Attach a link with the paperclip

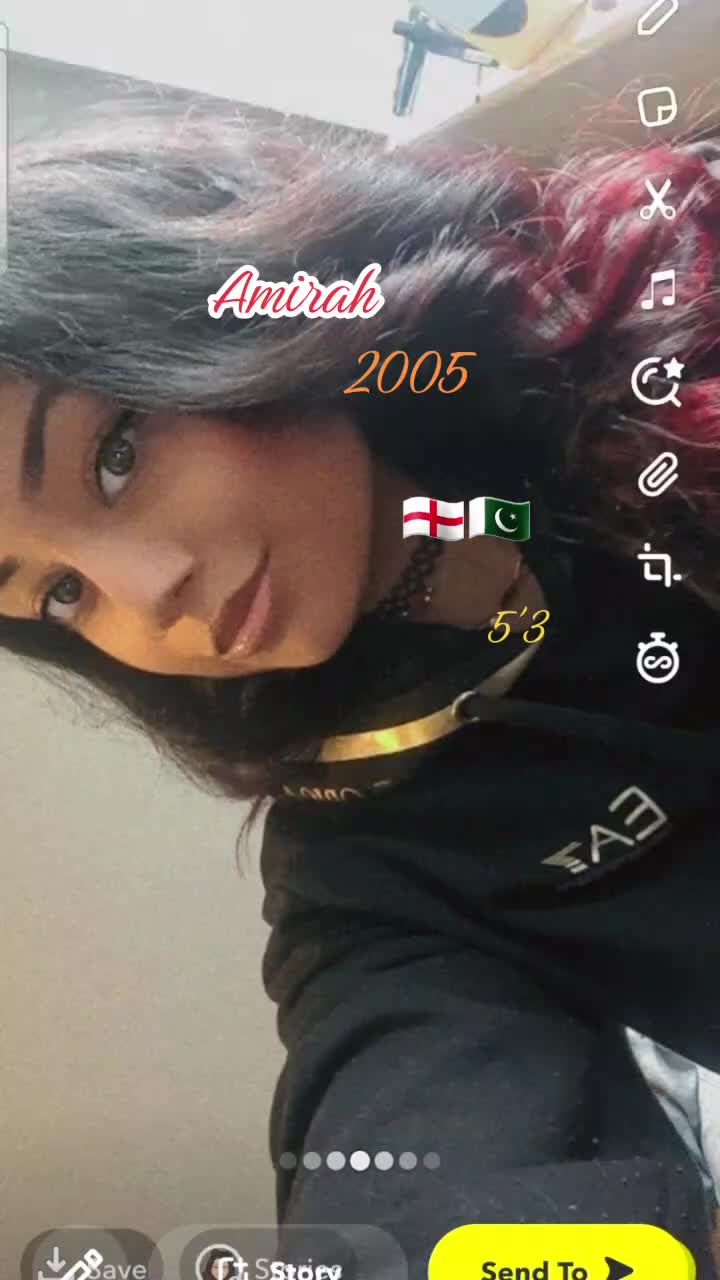click(x=657, y=474)
